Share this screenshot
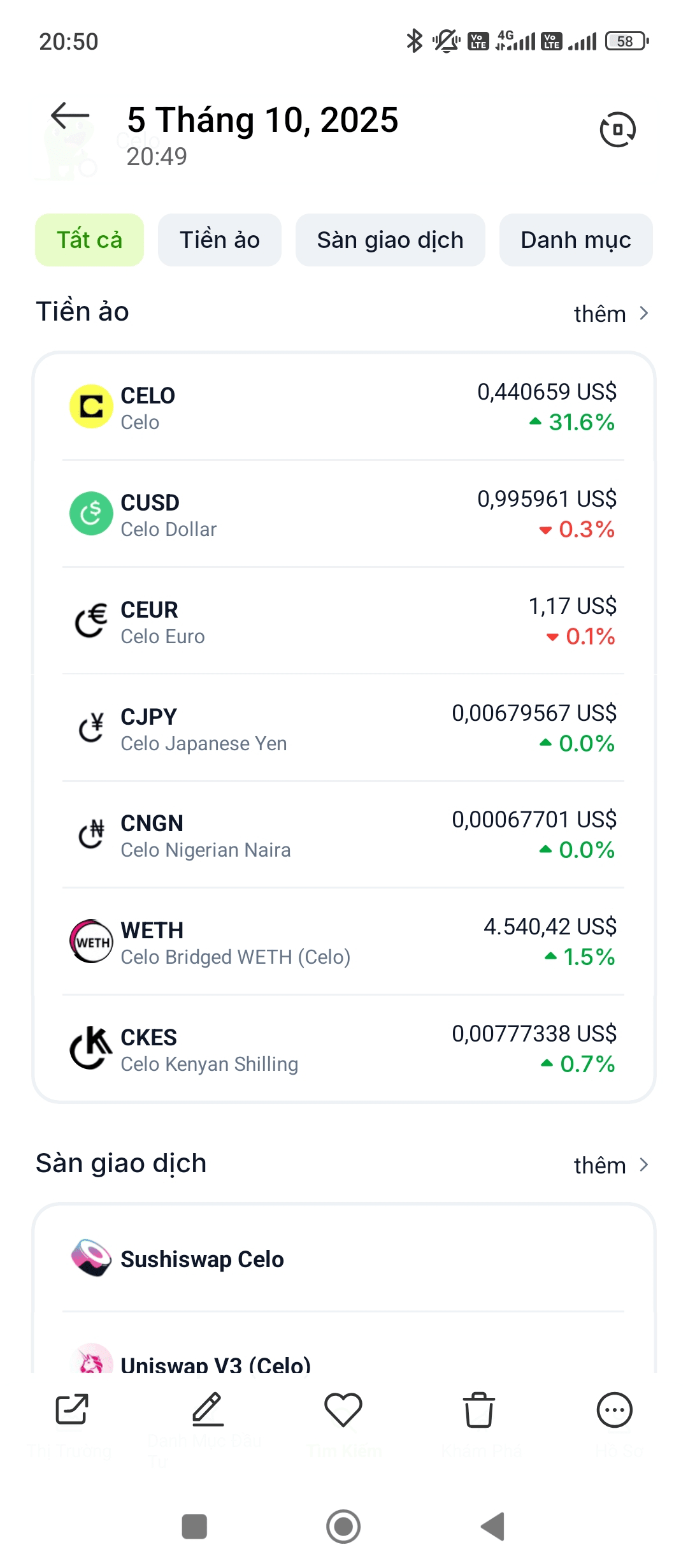The height and width of the screenshot is (1568, 688). click(x=72, y=1409)
